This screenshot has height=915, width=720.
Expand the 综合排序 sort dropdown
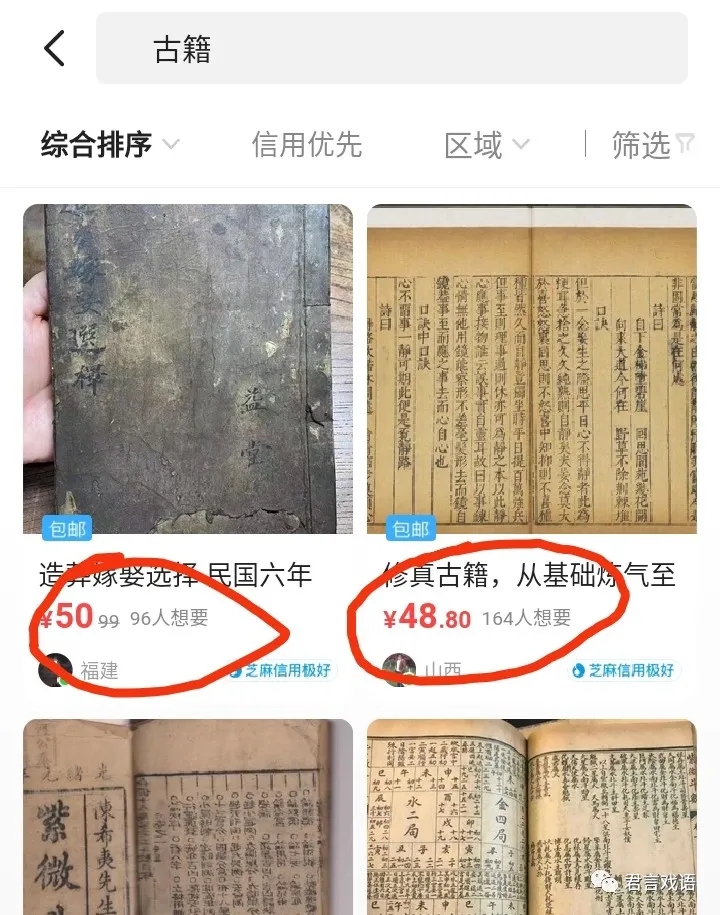(x=110, y=145)
